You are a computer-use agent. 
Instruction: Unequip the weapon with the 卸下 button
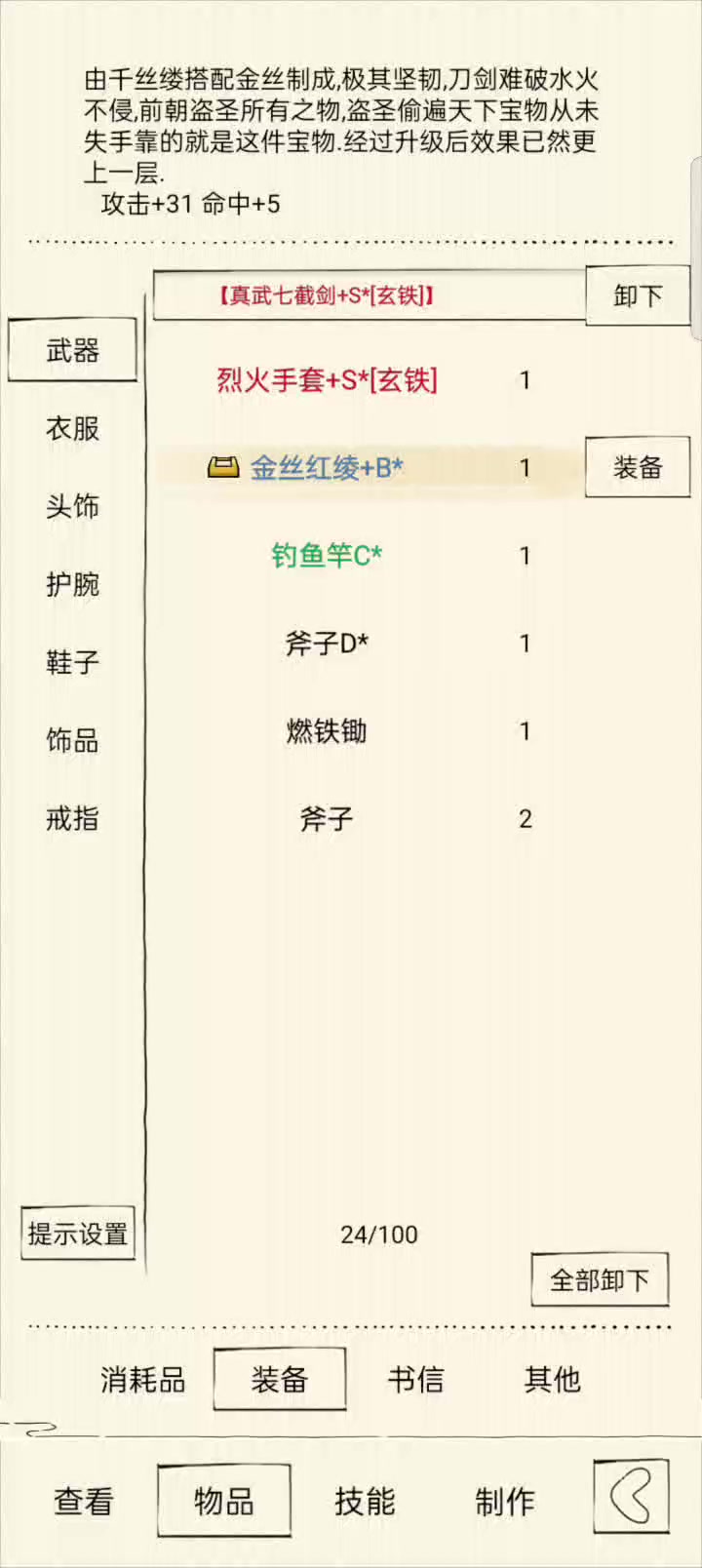(x=637, y=296)
